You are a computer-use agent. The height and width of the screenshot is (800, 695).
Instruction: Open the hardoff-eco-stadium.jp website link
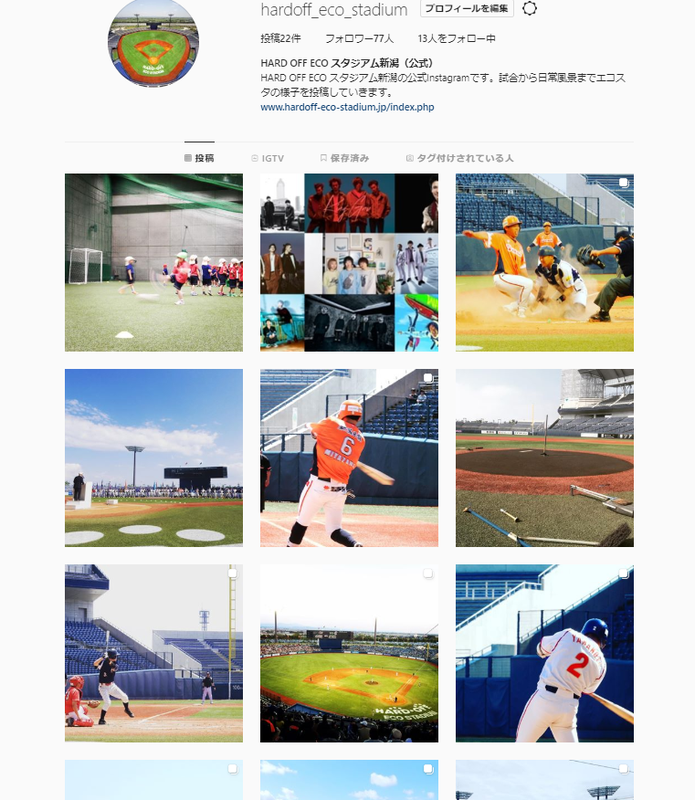point(347,107)
